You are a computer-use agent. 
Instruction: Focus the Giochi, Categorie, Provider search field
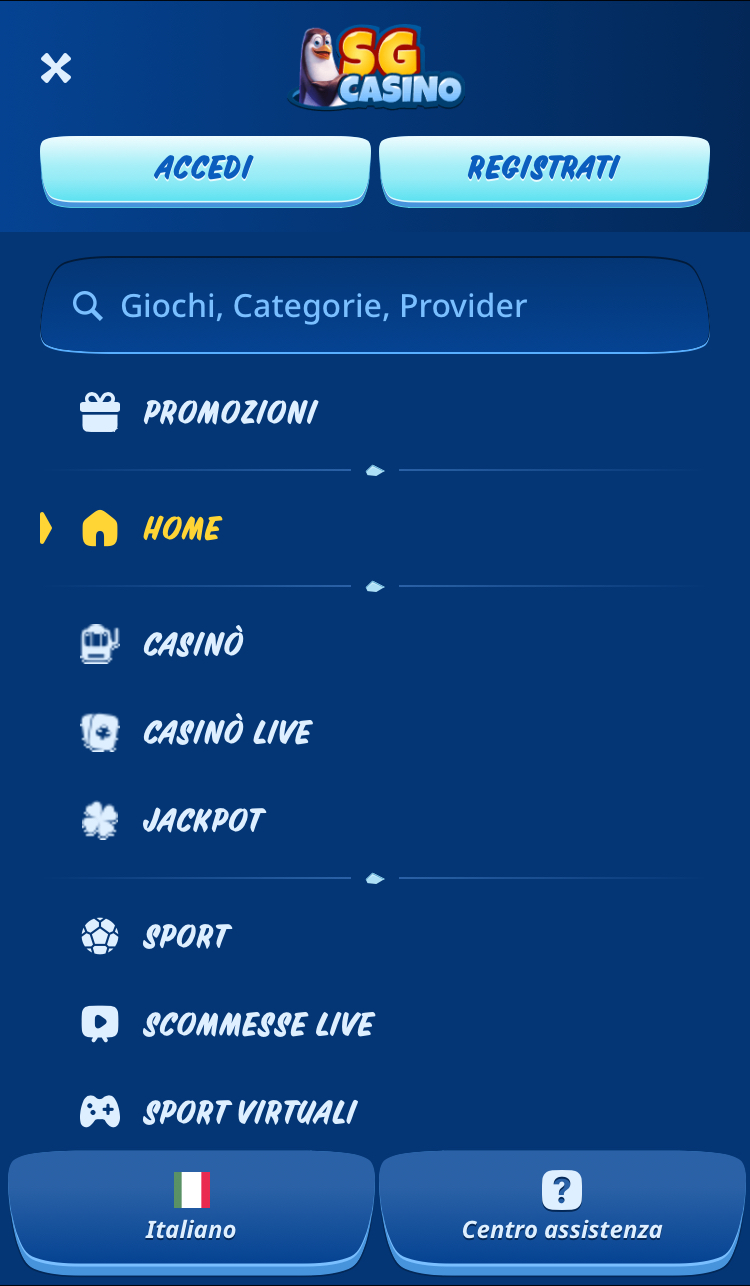pyautogui.click(x=375, y=305)
